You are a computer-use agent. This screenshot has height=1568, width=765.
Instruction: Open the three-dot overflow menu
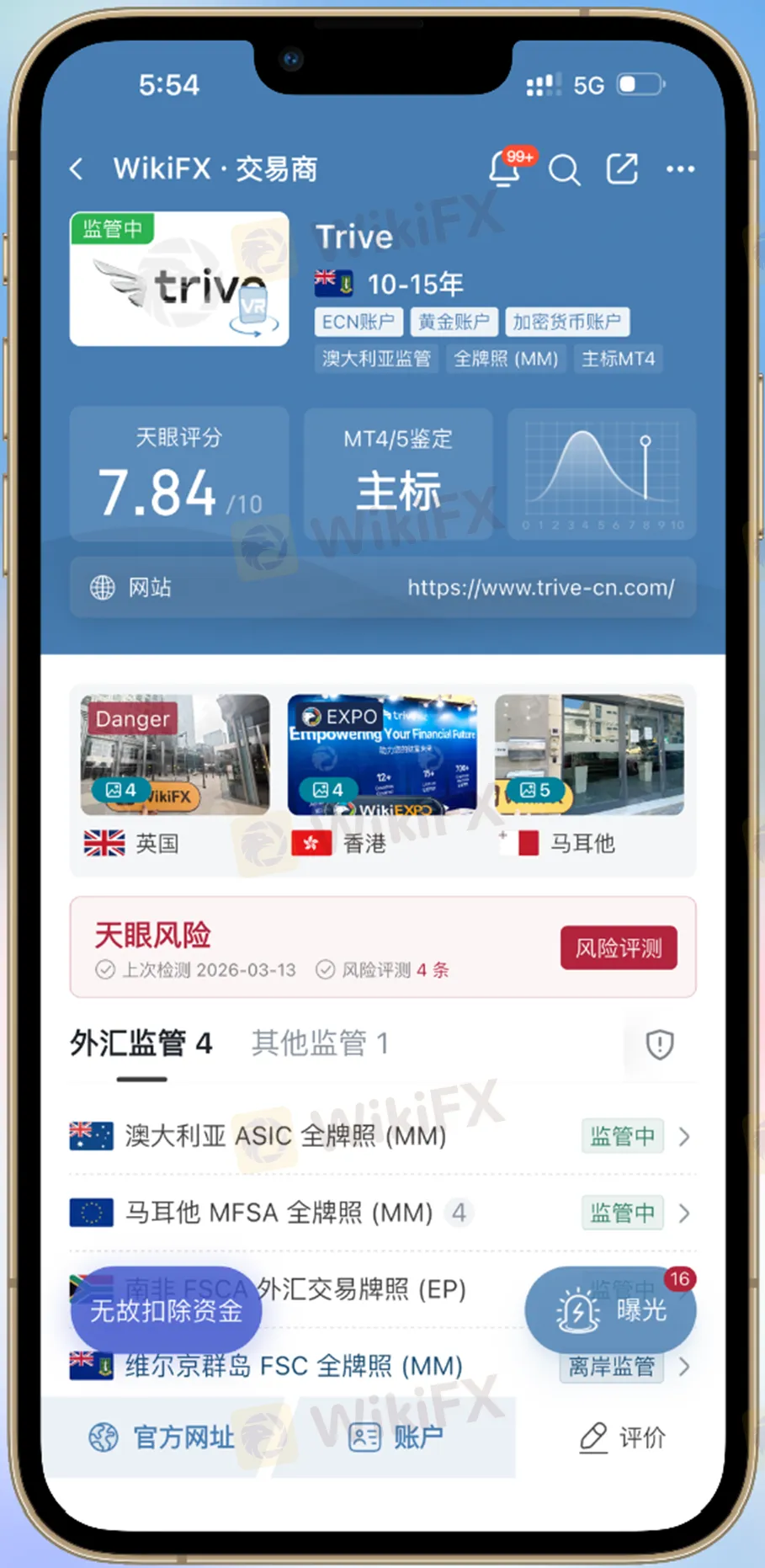tap(680, 169)
